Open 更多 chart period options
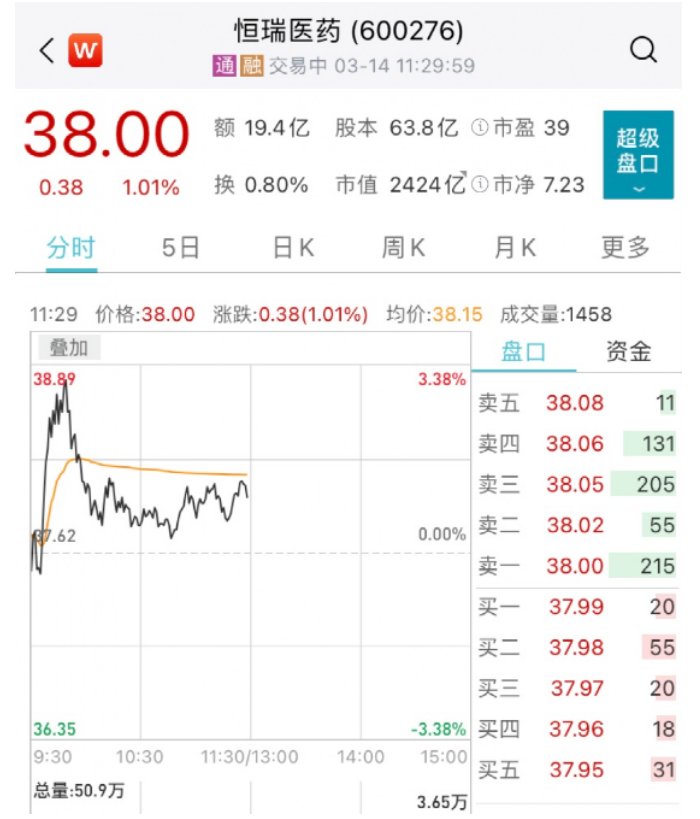This screenshot has height=819, width=700. click(x=626, y=247)
